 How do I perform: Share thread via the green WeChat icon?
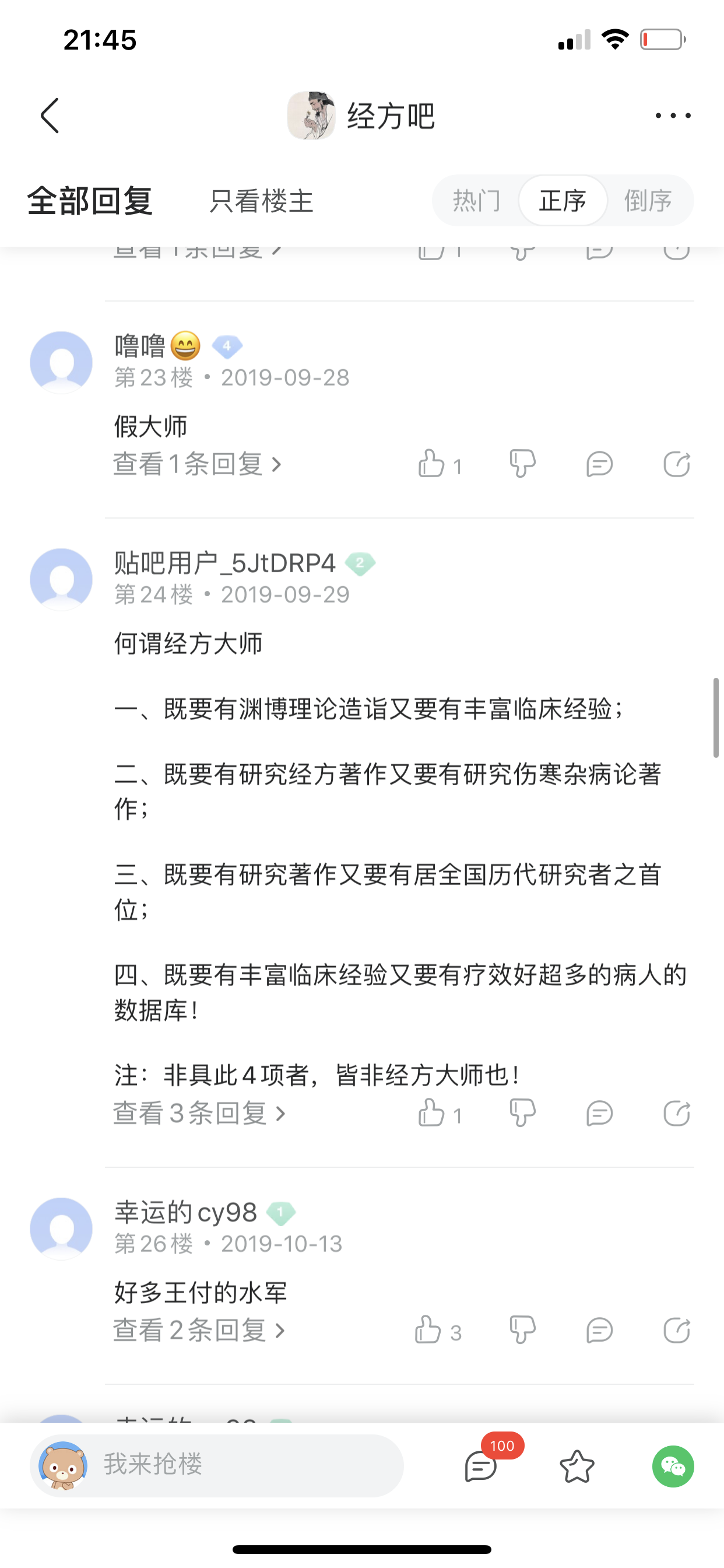[x=673, y=1466]
